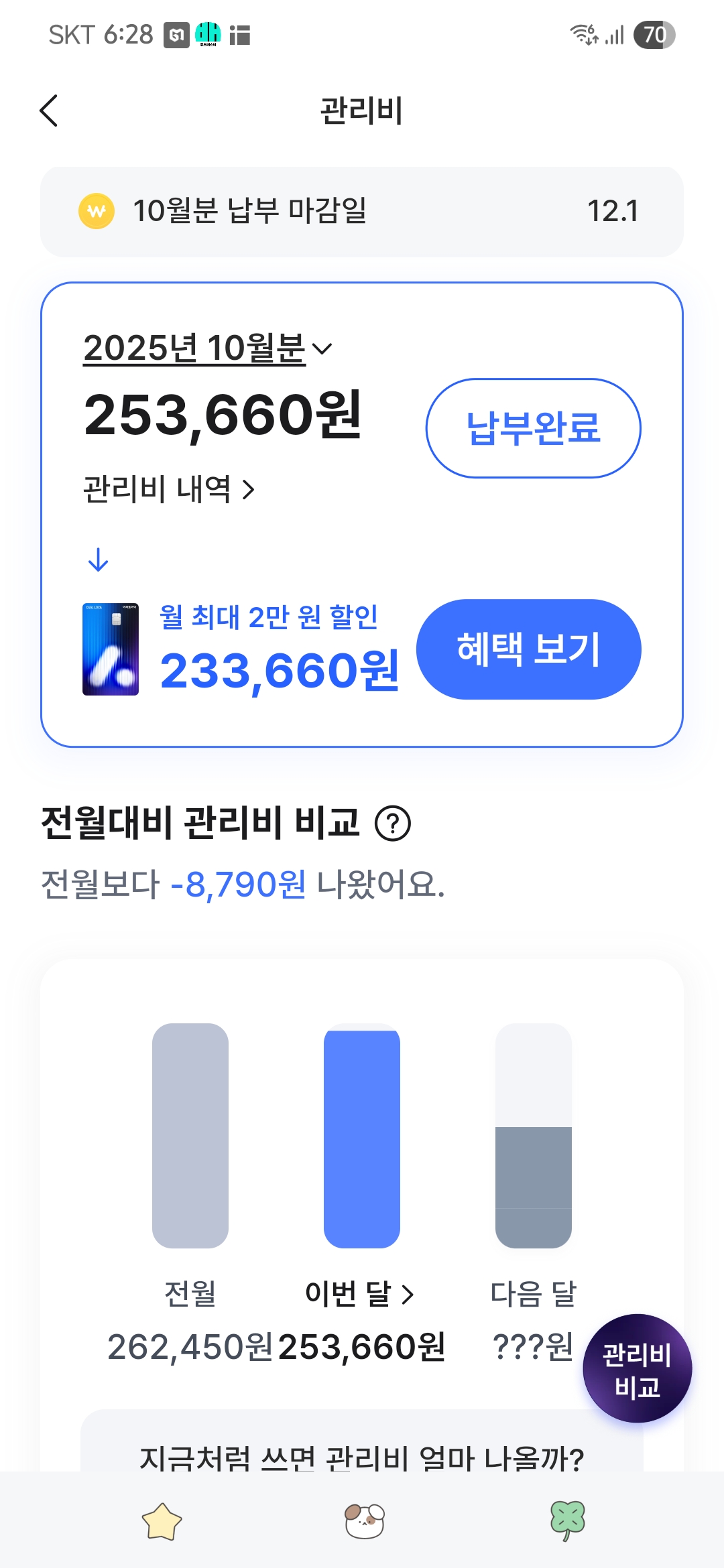Tap the floating 관리비 비교 button
724x1568 pixels.
(637, 1368)
